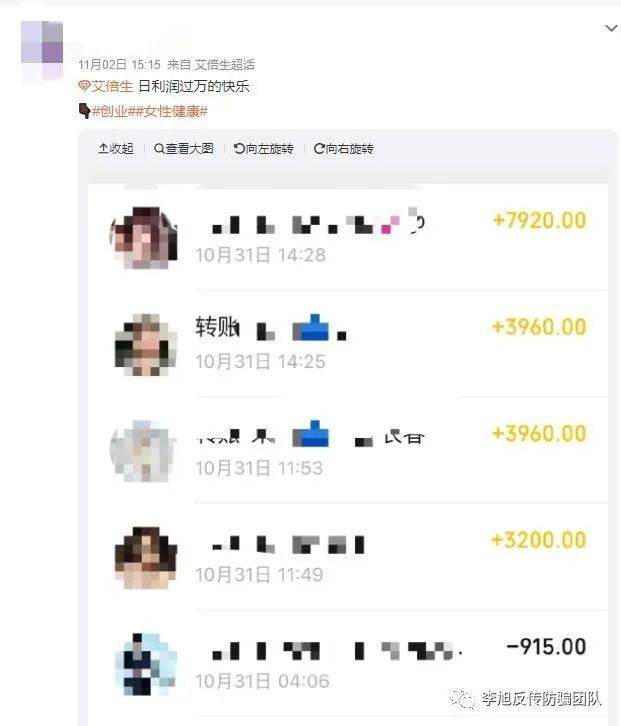Collapse the expanded image with 收起

click(116, 148)
